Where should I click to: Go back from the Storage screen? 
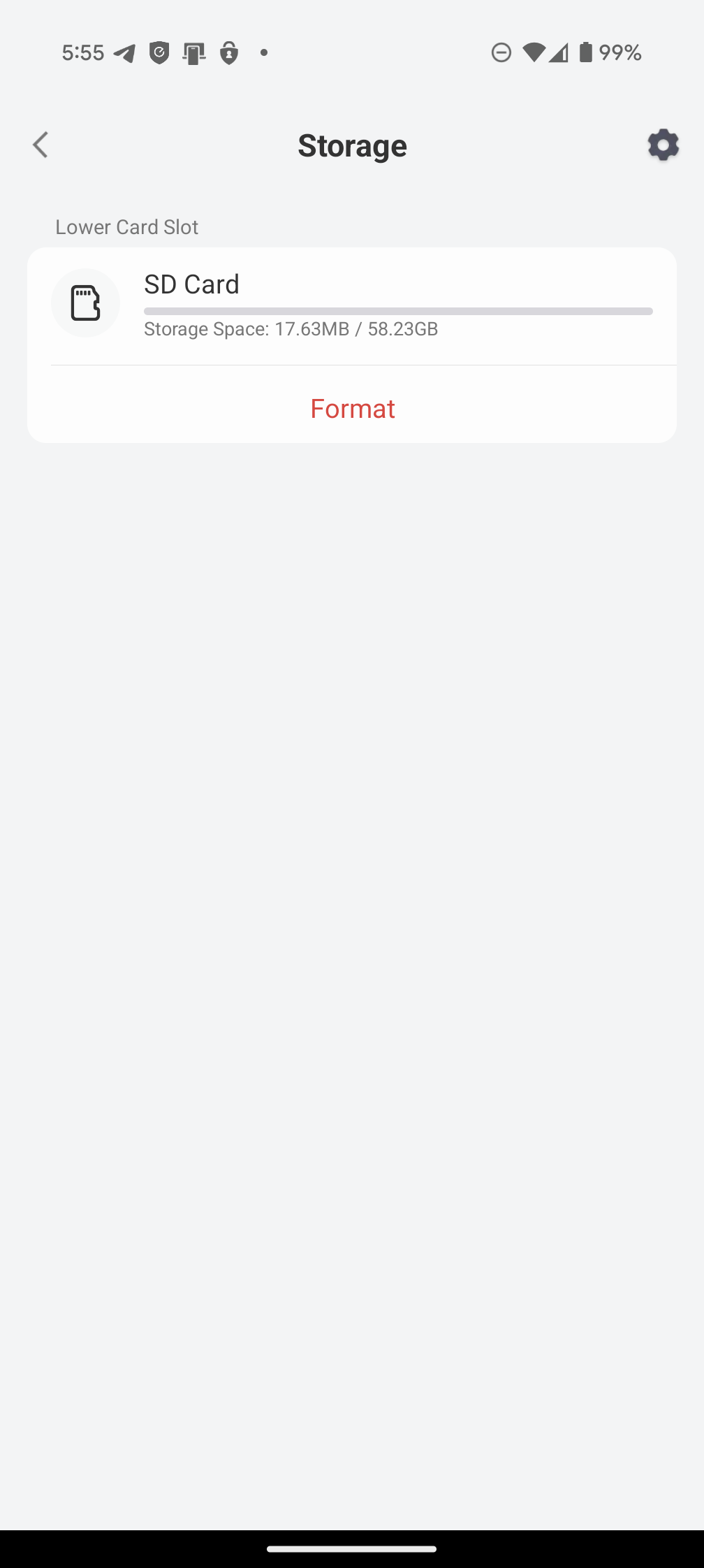pyautogui.click(x=41, y=145)
